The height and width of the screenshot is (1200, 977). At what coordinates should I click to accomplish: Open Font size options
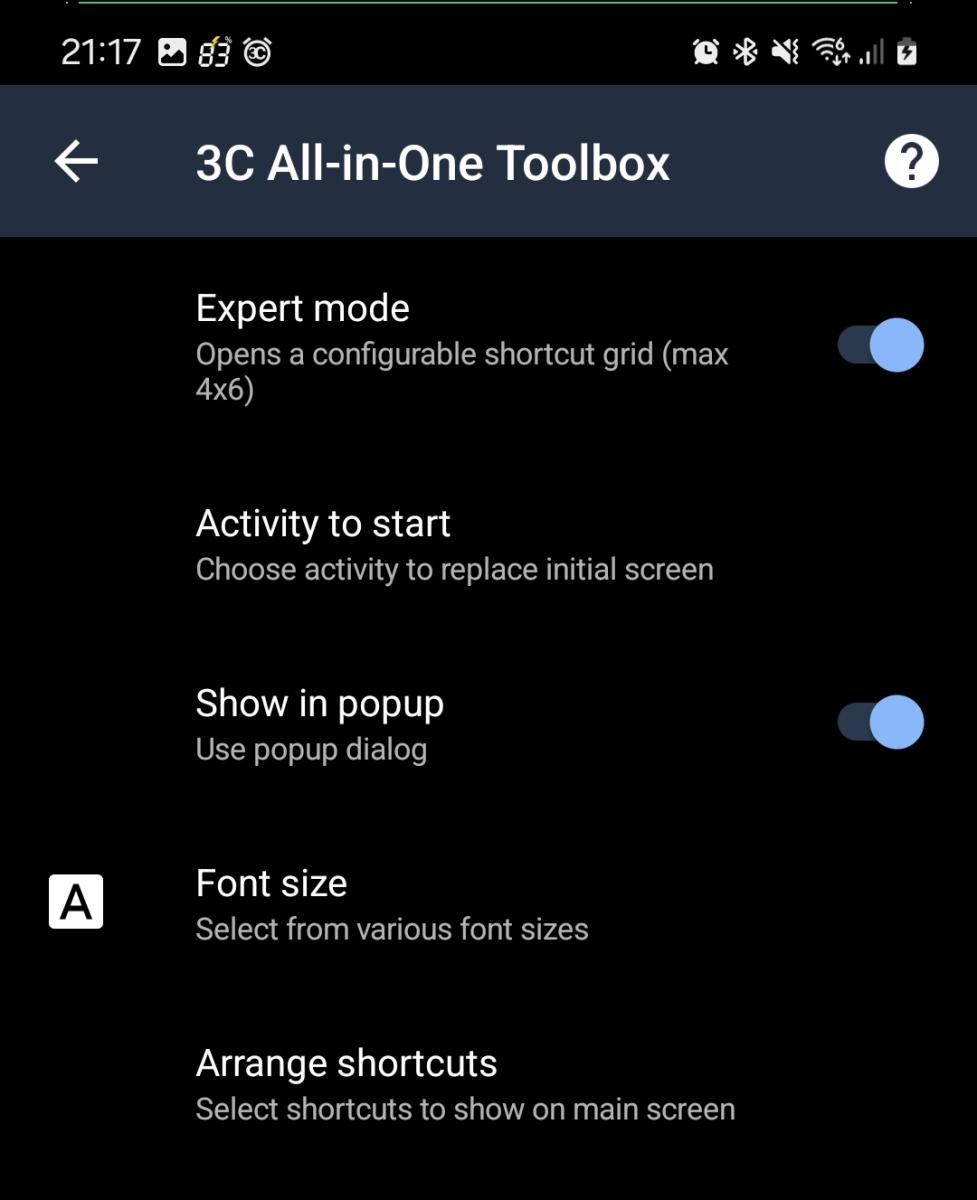click(392, 904)
